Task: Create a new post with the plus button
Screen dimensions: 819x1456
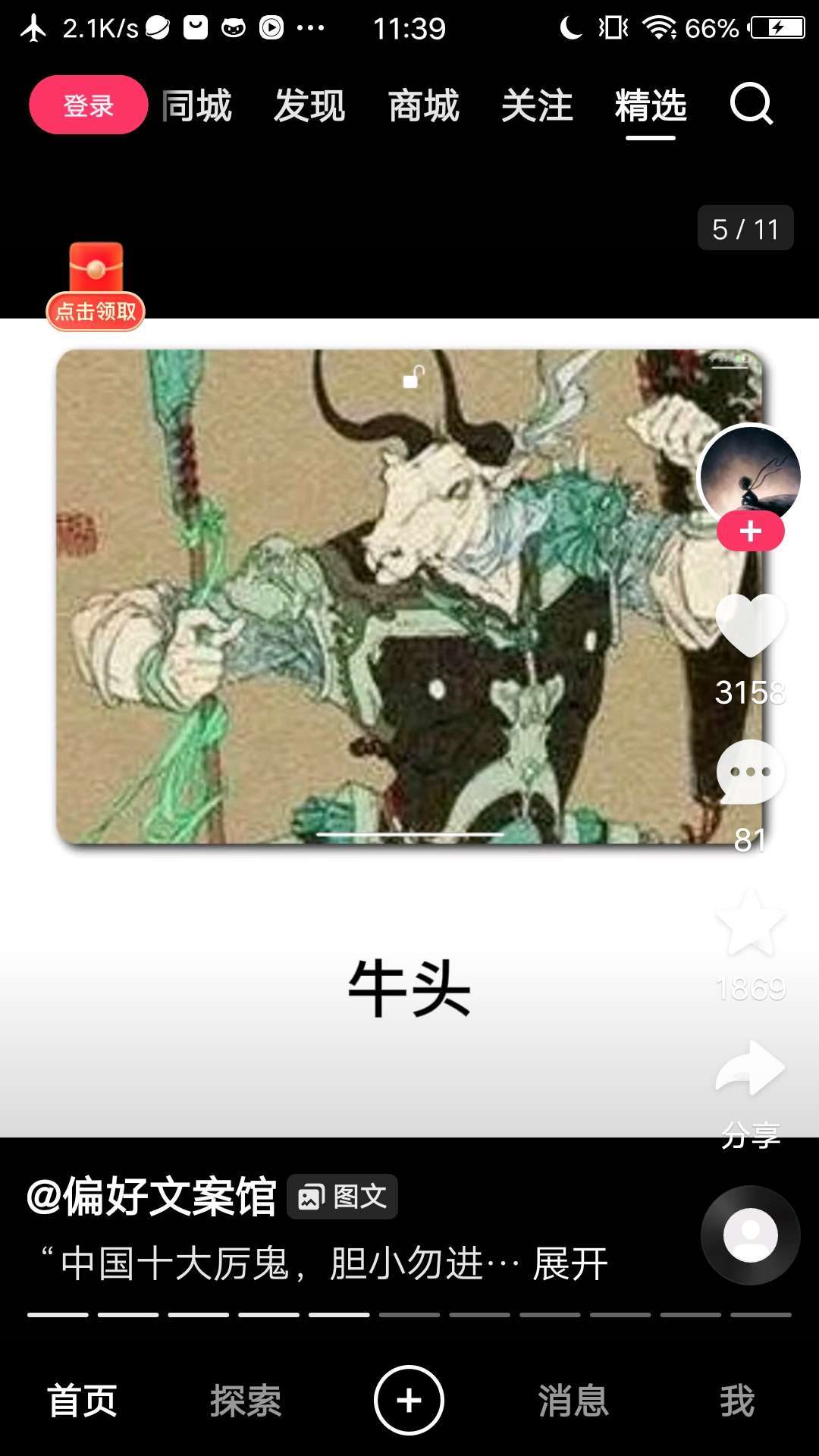Action: [x=409, y=1400]
